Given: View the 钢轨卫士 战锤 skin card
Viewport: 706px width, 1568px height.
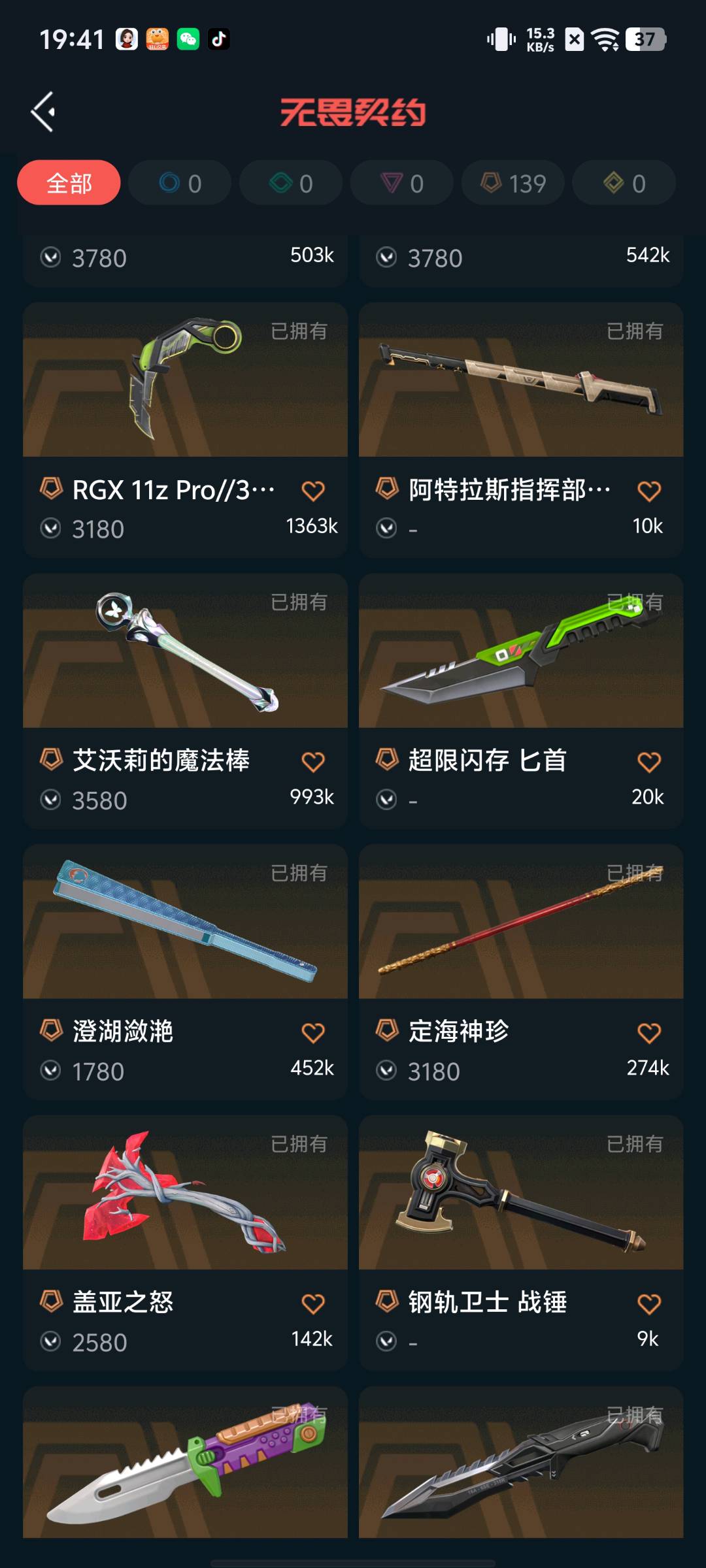Looking at the screenshot, I should (521, 1196).
